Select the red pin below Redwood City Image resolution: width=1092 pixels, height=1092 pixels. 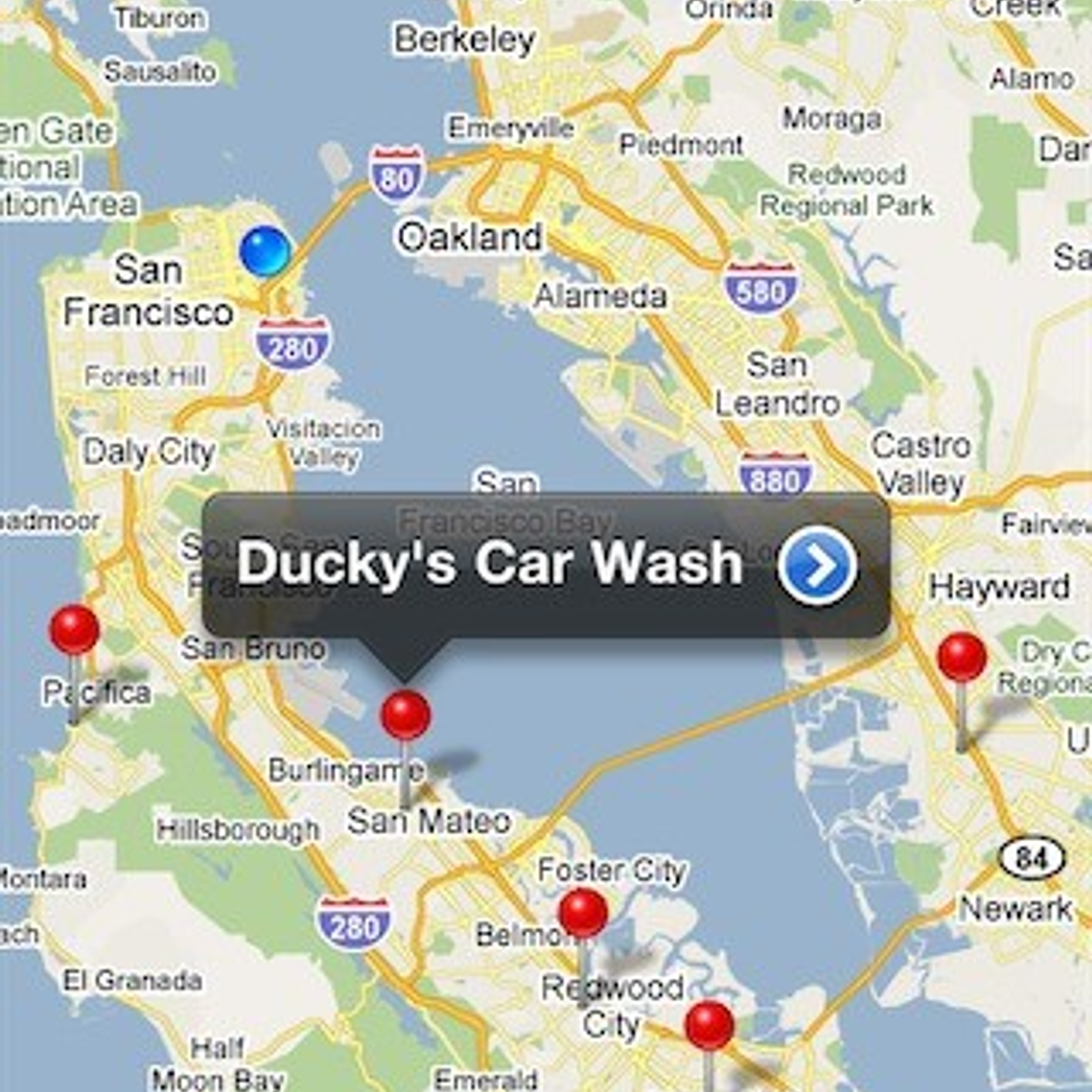click(709, 1026)
